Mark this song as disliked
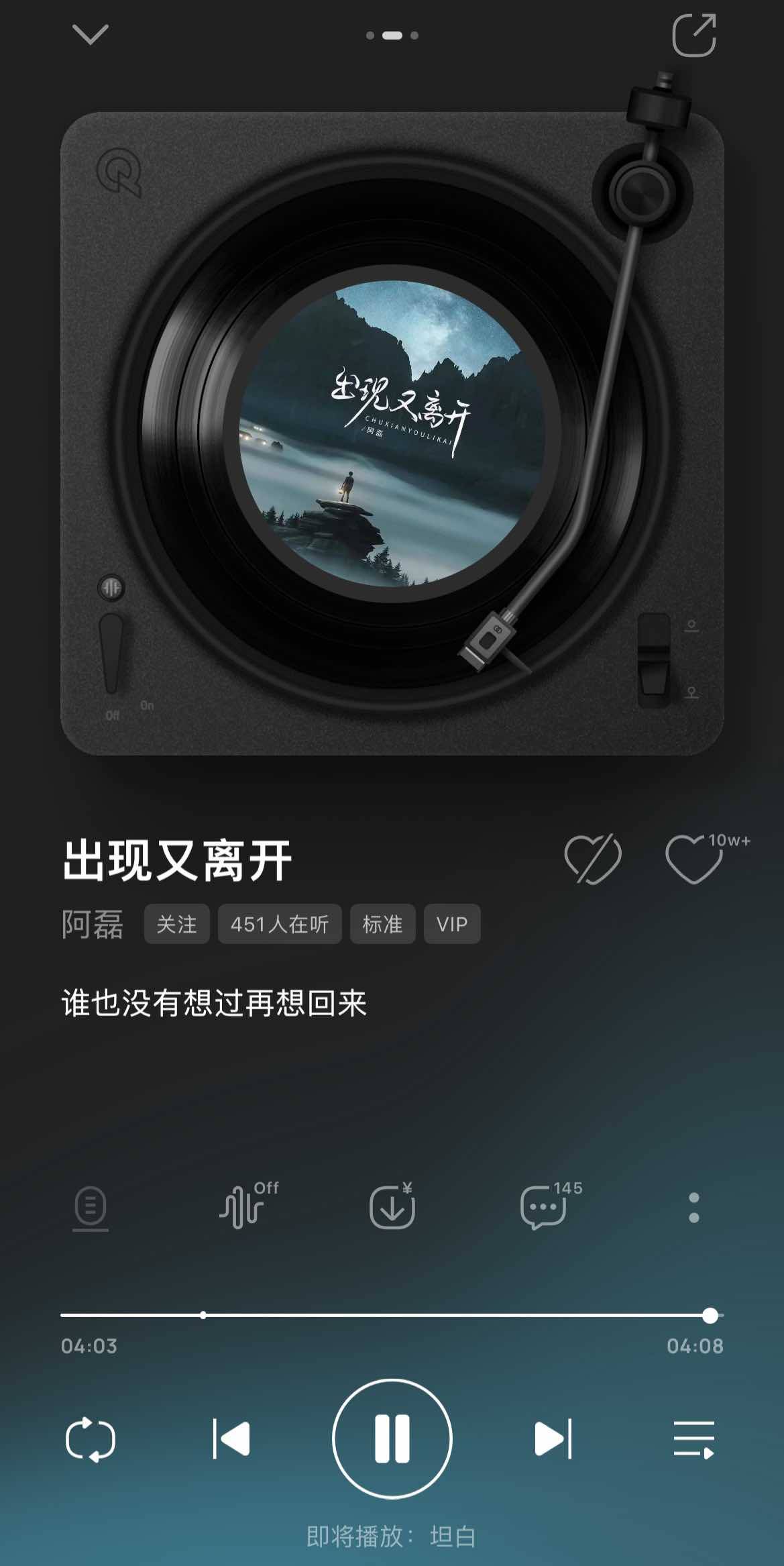Image resolution: width=784 pixels, height=1566 pixels. (x=593, y=859)
